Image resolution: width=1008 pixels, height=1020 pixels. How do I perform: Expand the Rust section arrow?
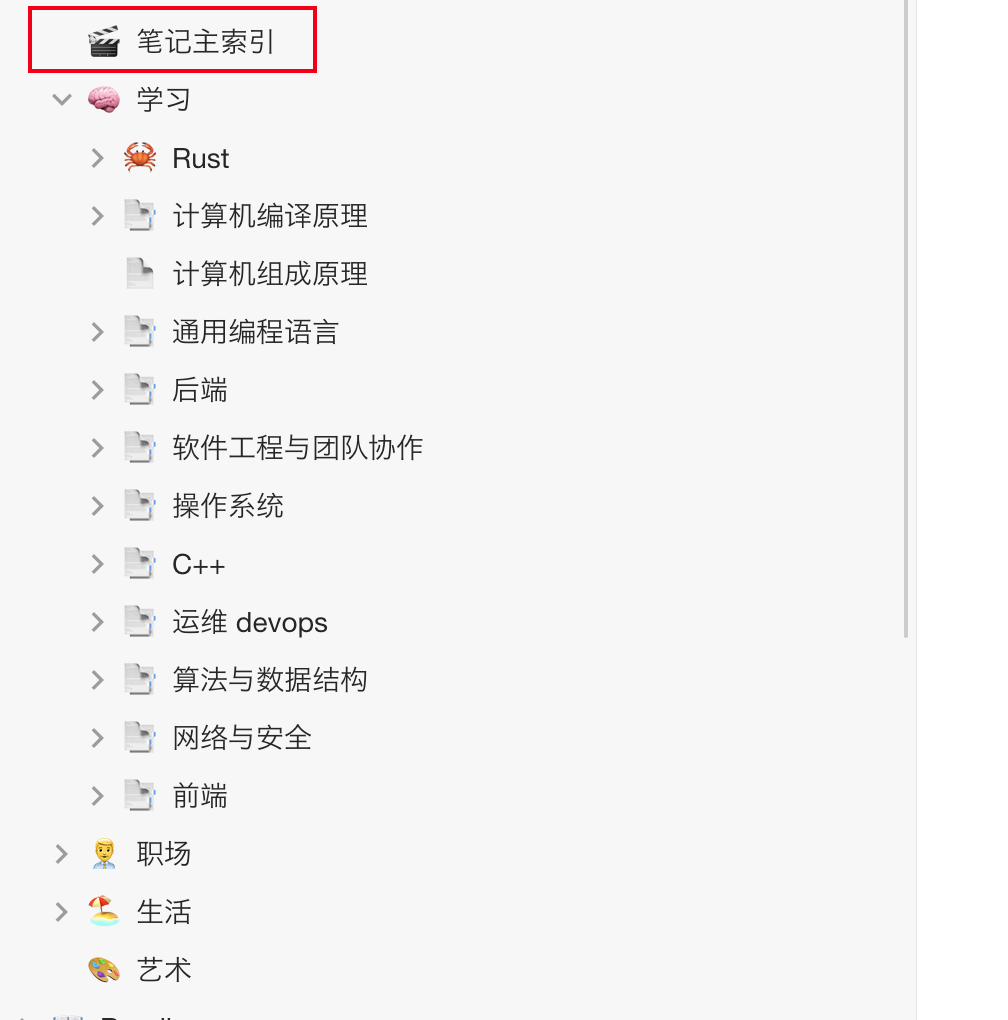97,158
